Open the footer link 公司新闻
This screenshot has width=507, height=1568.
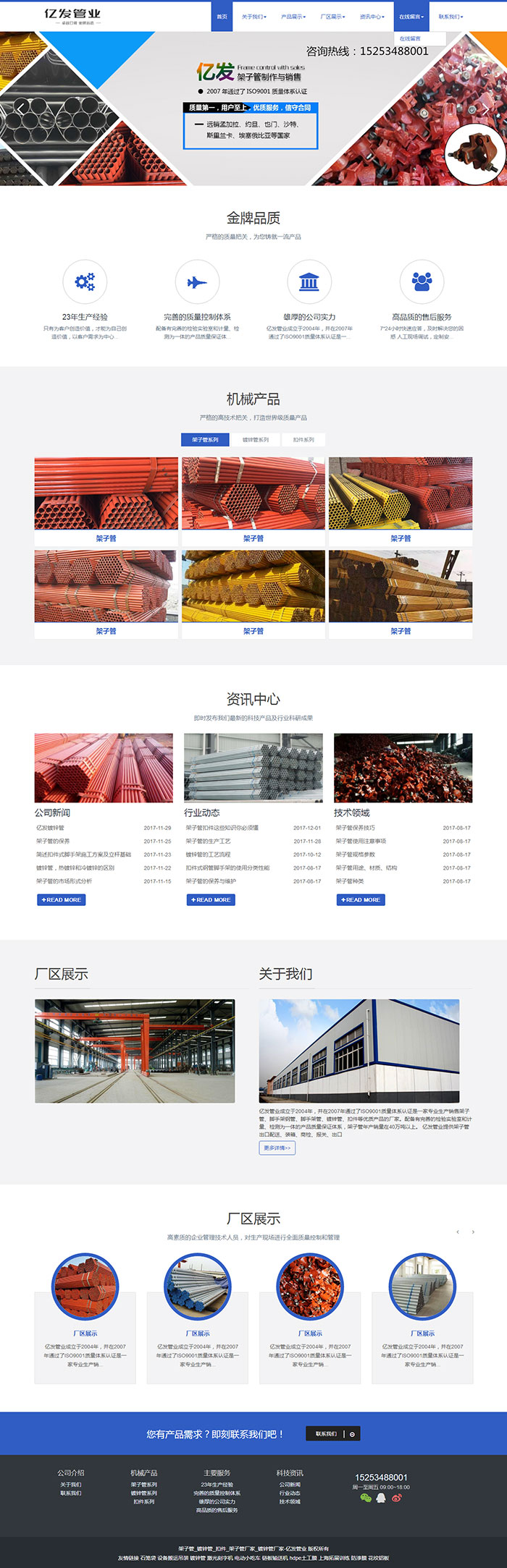pyautogui.click(x=290, y=1484)
